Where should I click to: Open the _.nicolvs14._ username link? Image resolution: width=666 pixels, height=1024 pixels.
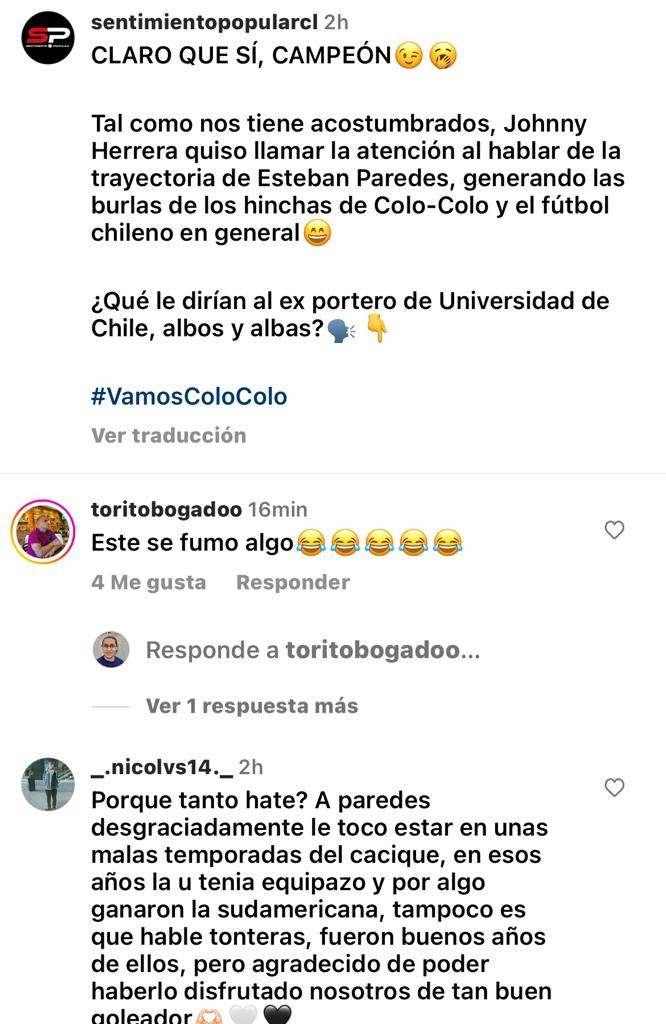(161, 767)
